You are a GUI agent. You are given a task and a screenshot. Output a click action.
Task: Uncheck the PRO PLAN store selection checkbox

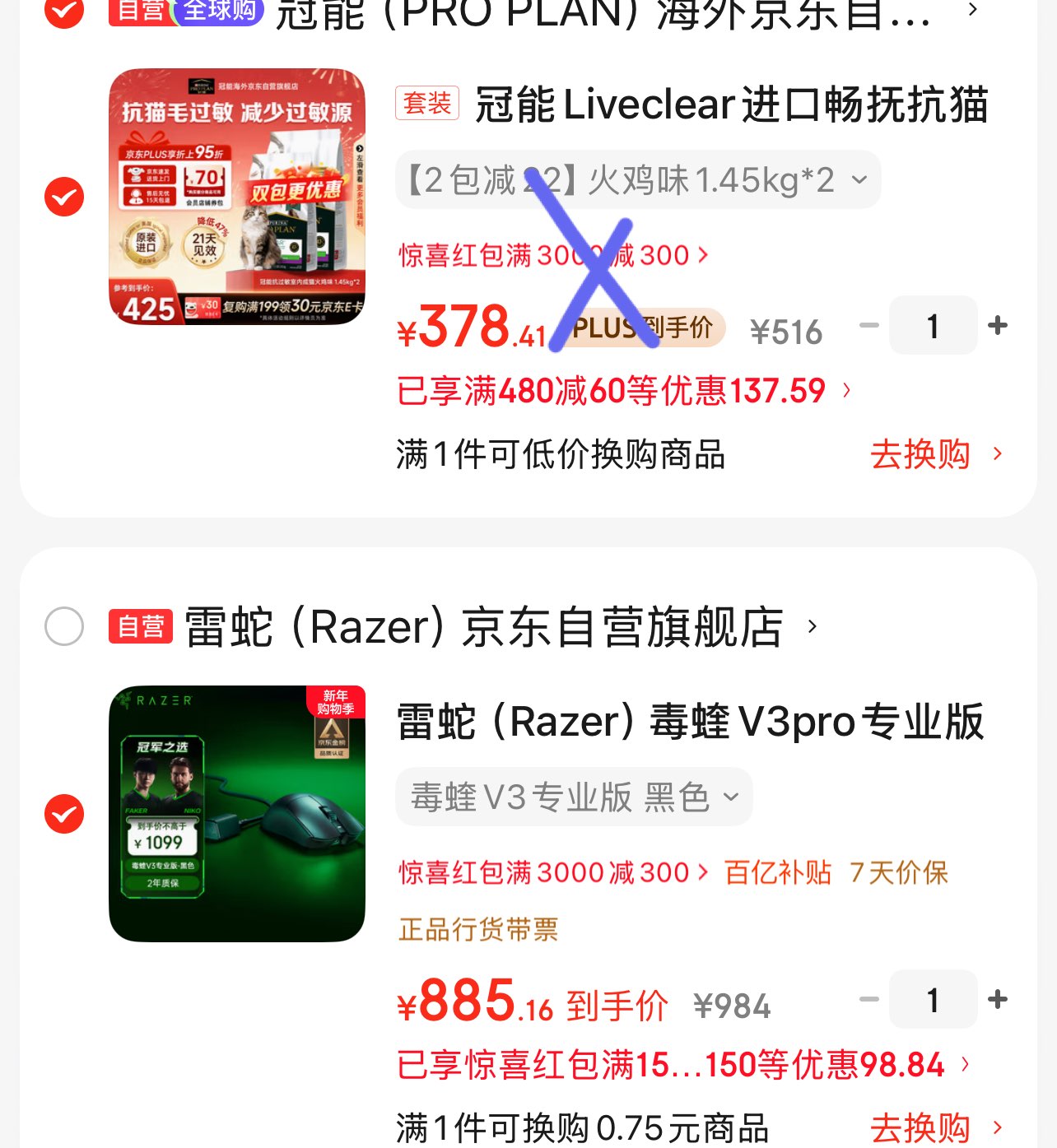(x=63, y=13)
